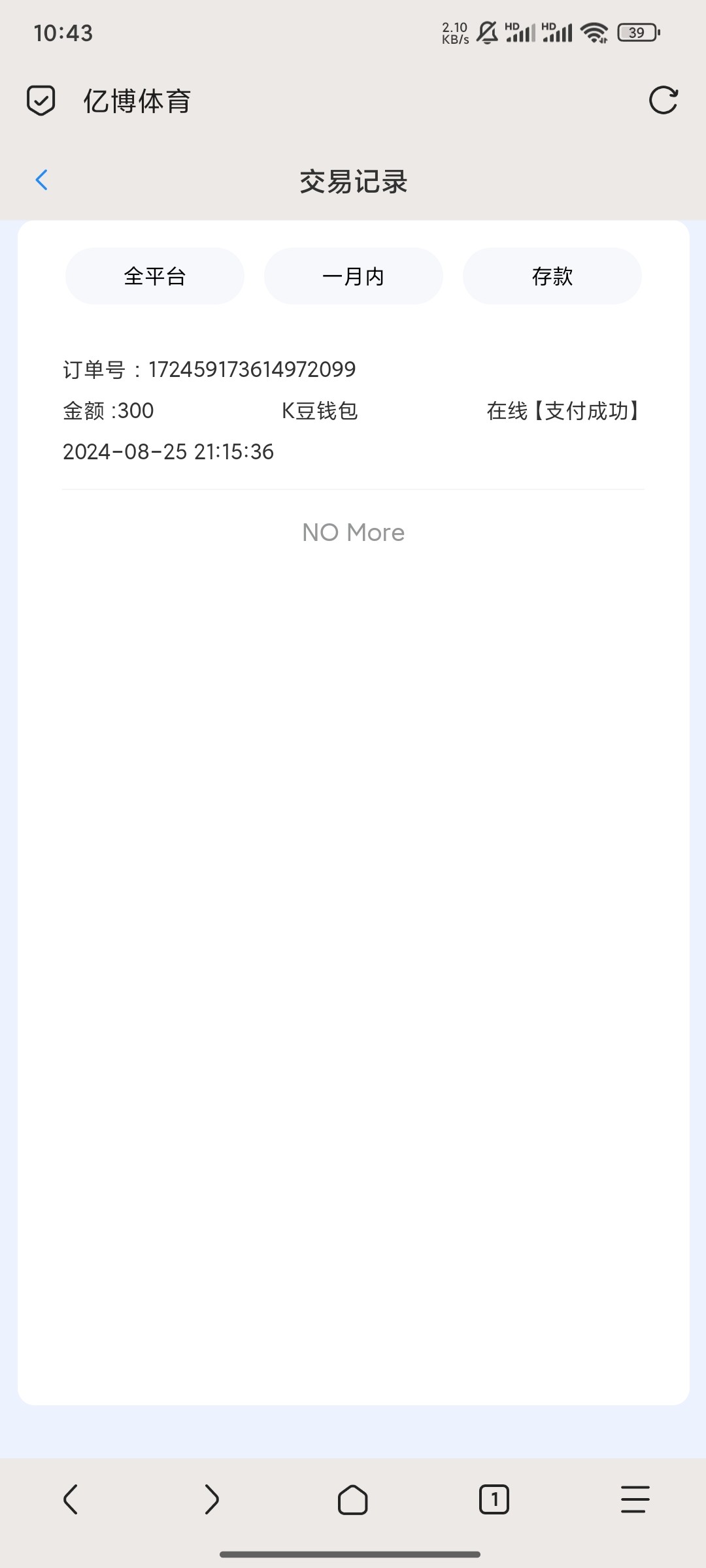This screenshot has width=706, height=1568.
Task: Open the 全平台 platform filter
Action: click(x=155, y=276)
